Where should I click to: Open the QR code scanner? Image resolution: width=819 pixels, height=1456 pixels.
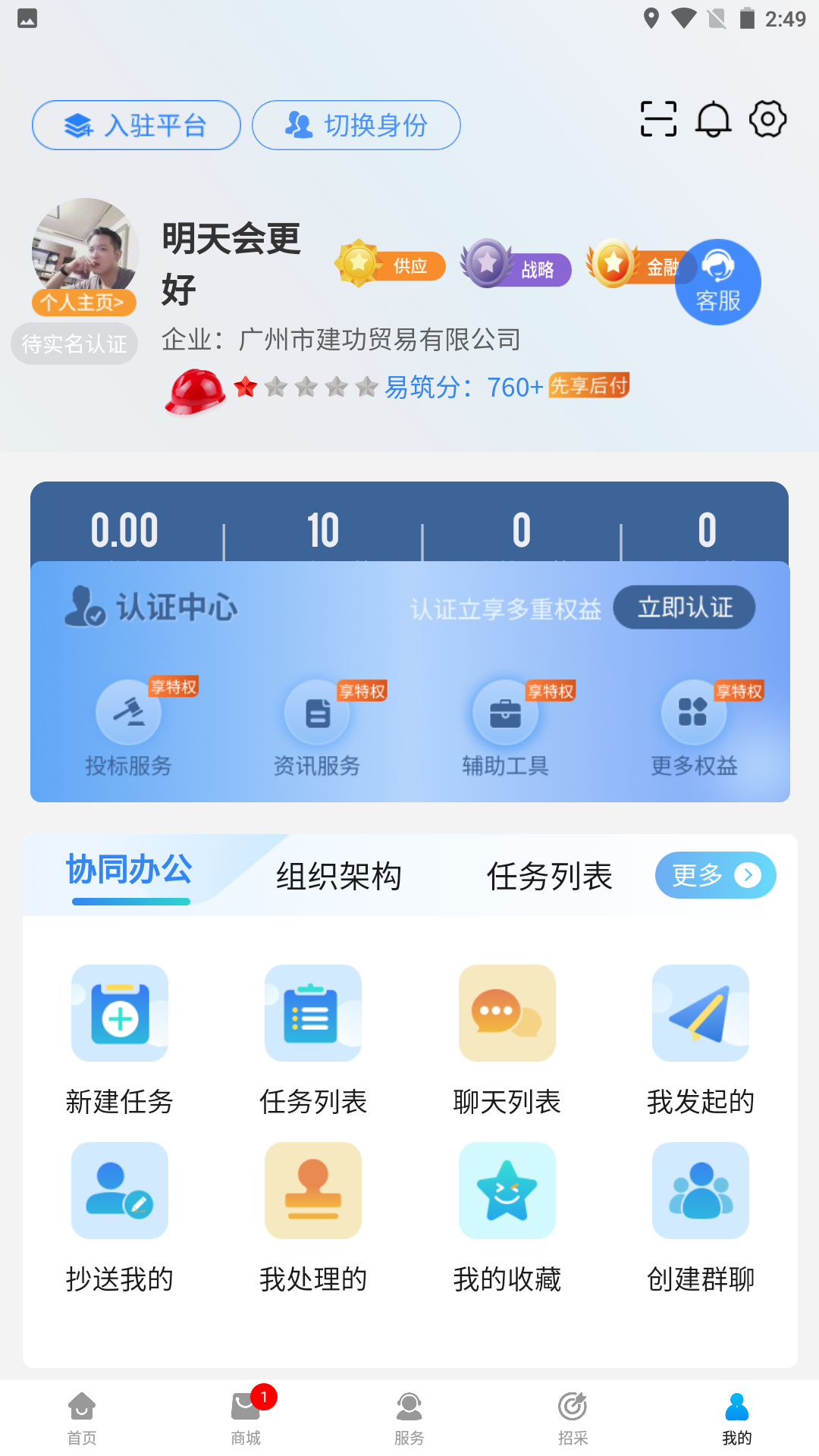[x=657, y=119]
